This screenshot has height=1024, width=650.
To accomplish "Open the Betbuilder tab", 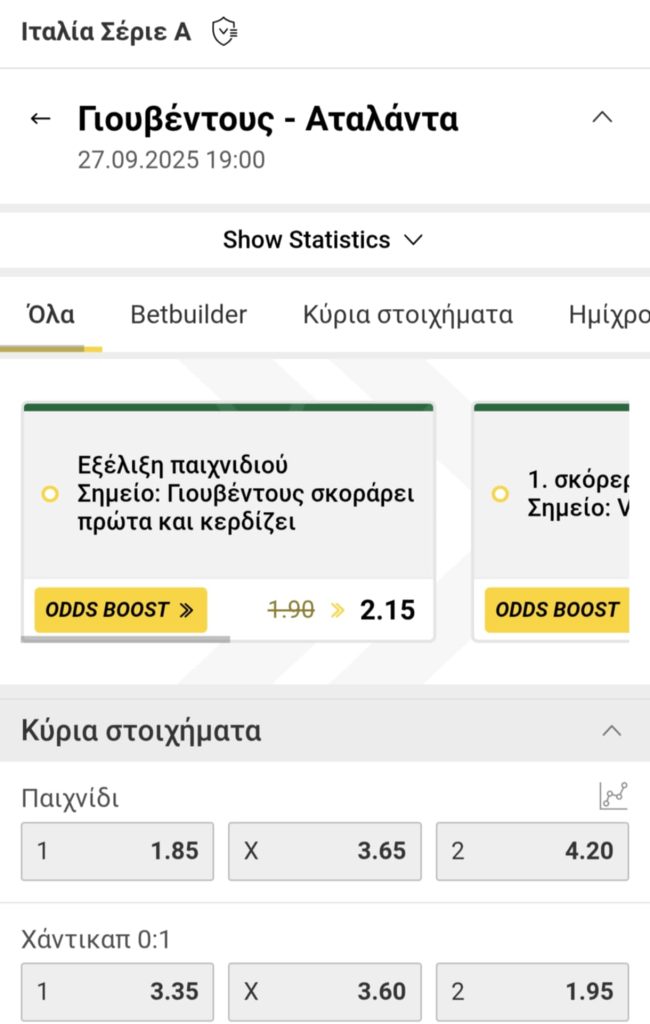I will 189,315.
